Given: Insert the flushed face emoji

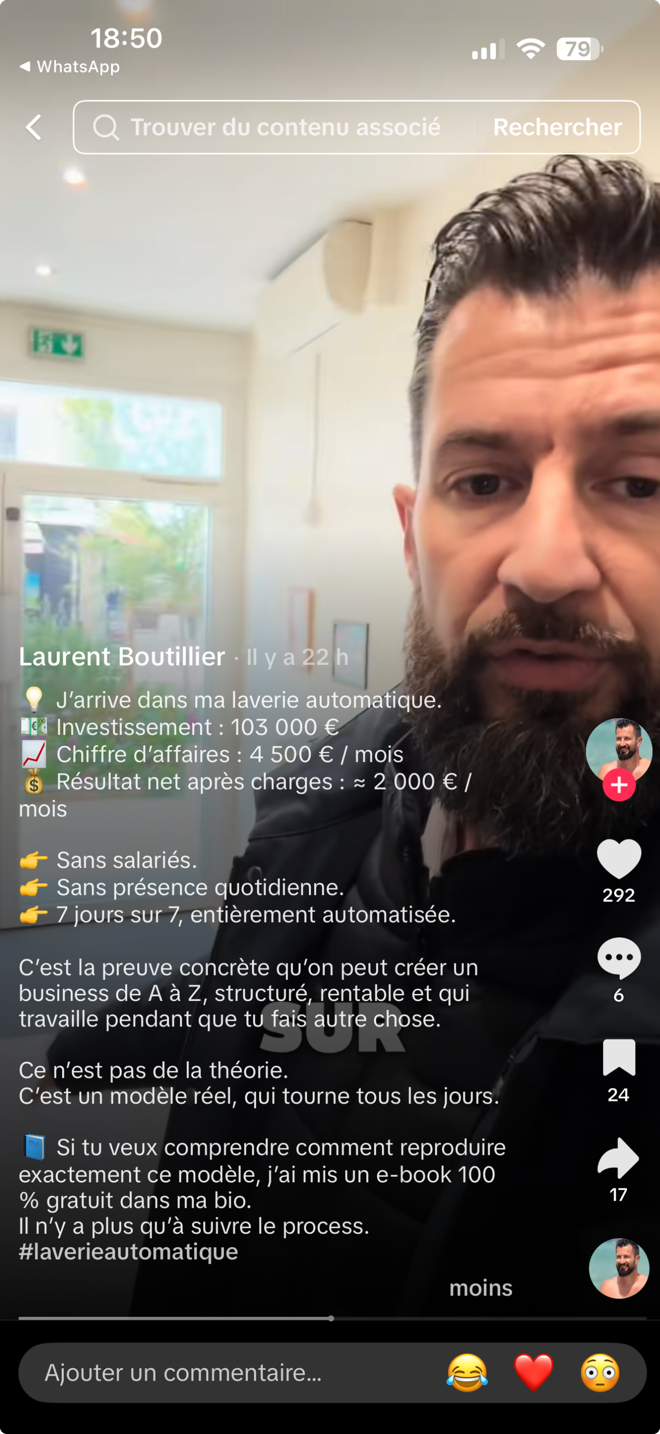Looking at the screenshot, I should coord(600,1373).
